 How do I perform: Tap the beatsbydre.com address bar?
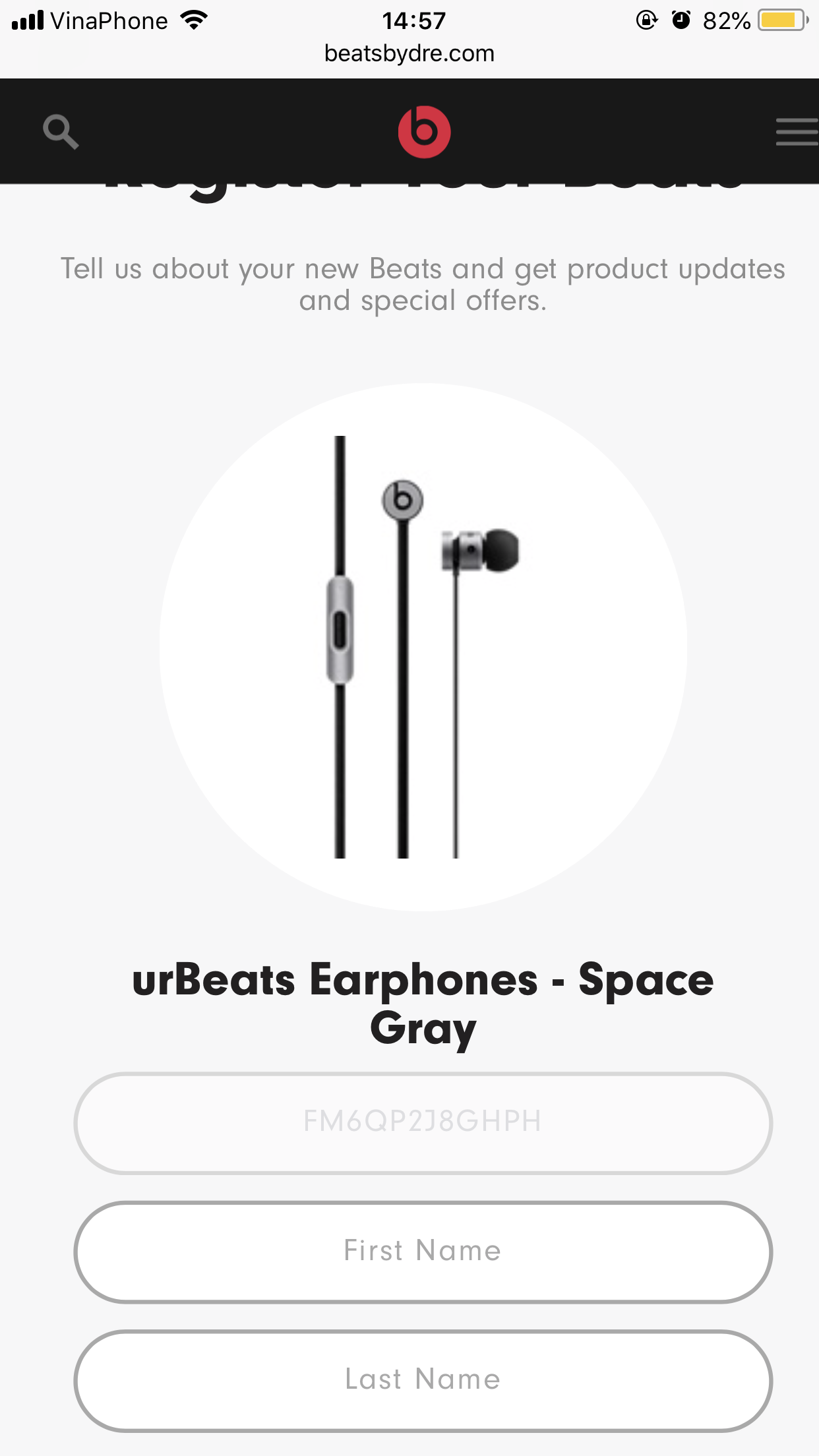pyautogui.click(x=409, y=53)
